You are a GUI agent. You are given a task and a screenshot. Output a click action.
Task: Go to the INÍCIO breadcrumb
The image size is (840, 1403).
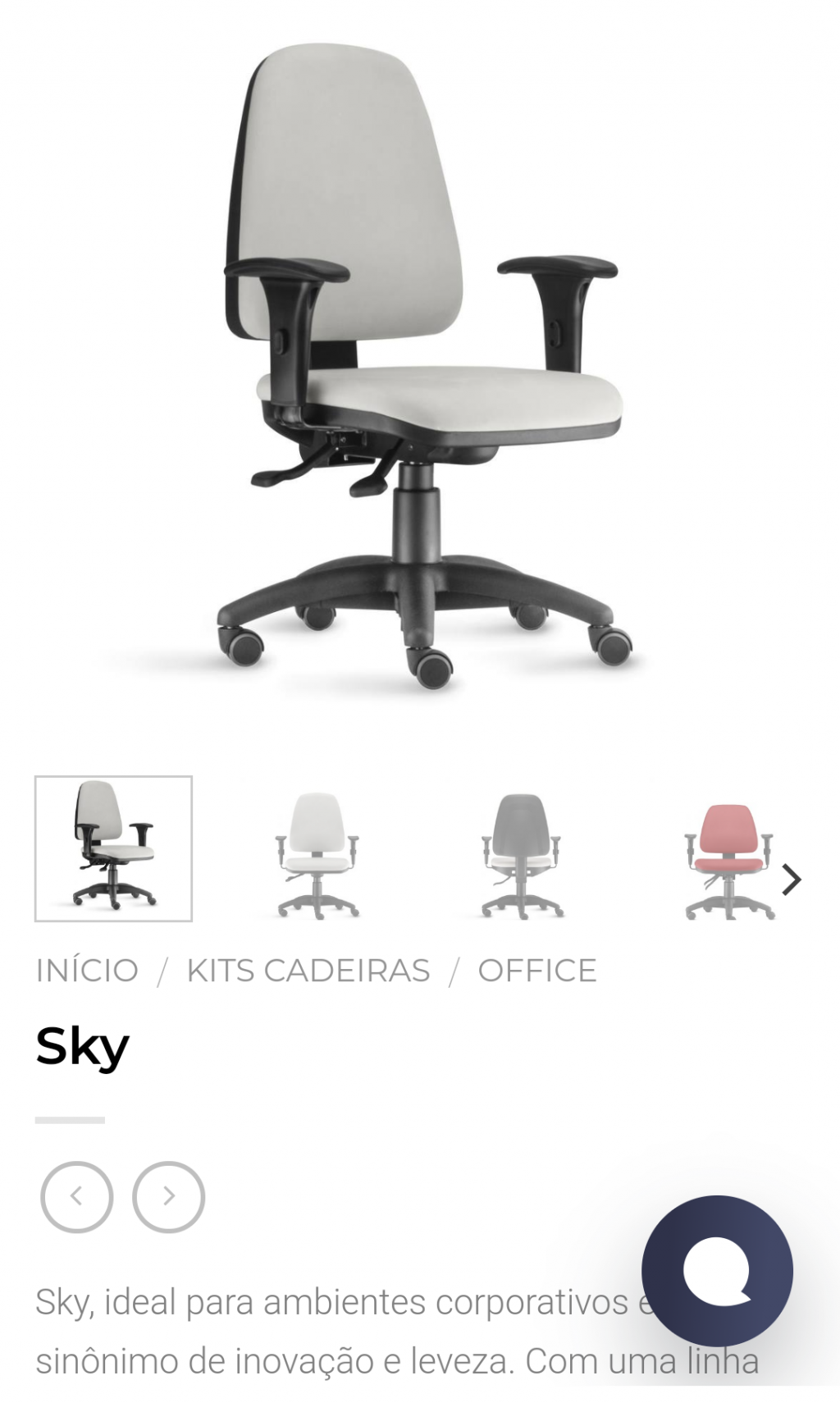[x=87, y=971]
